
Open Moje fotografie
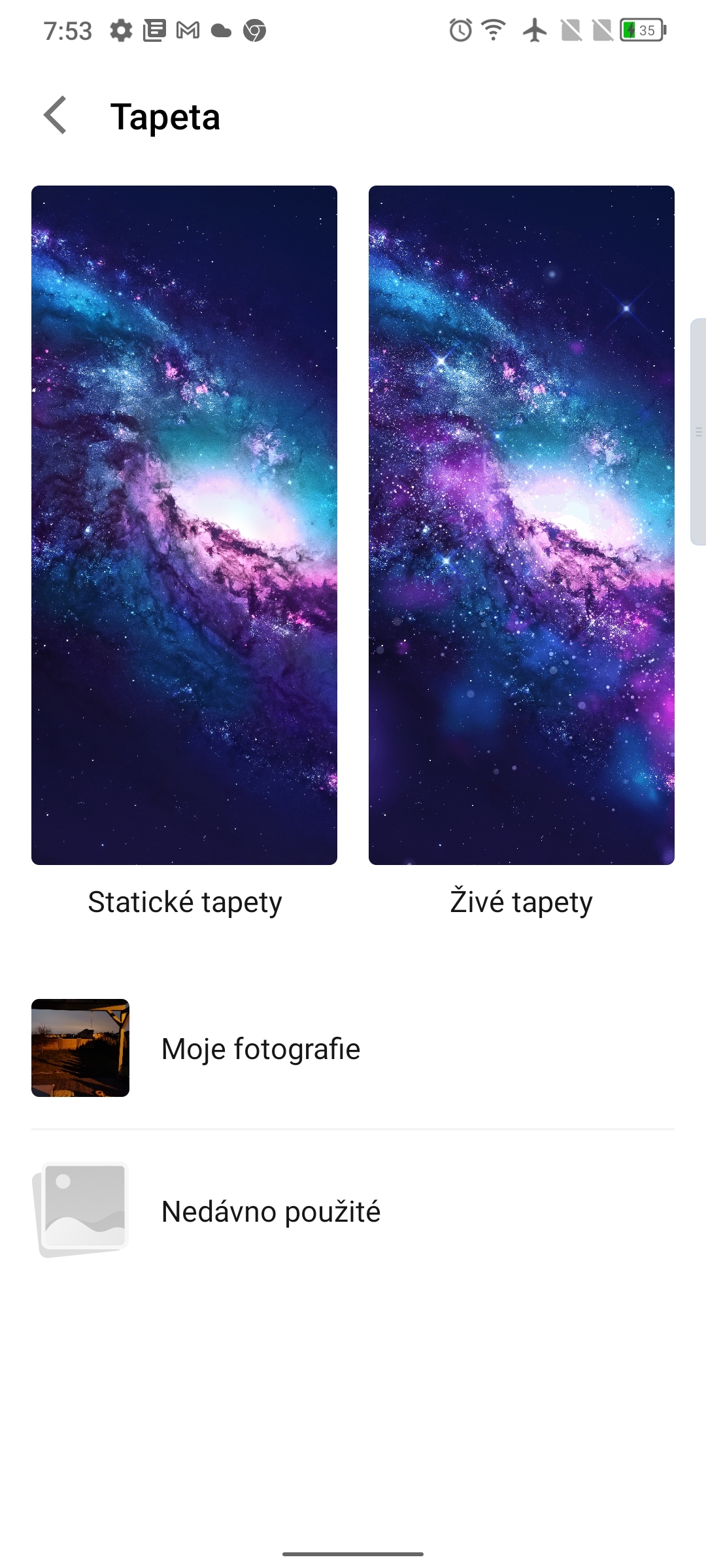tap(260, 1049)
